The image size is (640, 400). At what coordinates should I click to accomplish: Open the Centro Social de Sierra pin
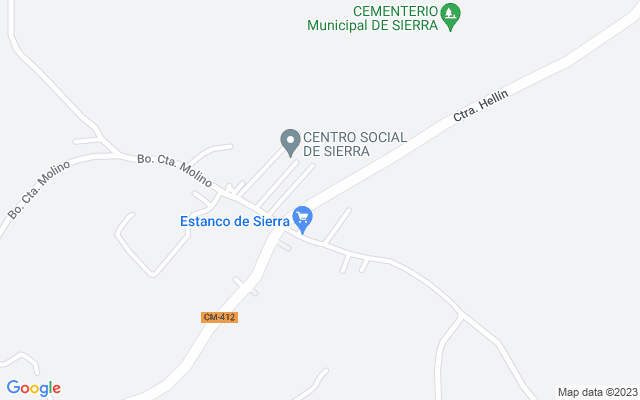[290, 141]
